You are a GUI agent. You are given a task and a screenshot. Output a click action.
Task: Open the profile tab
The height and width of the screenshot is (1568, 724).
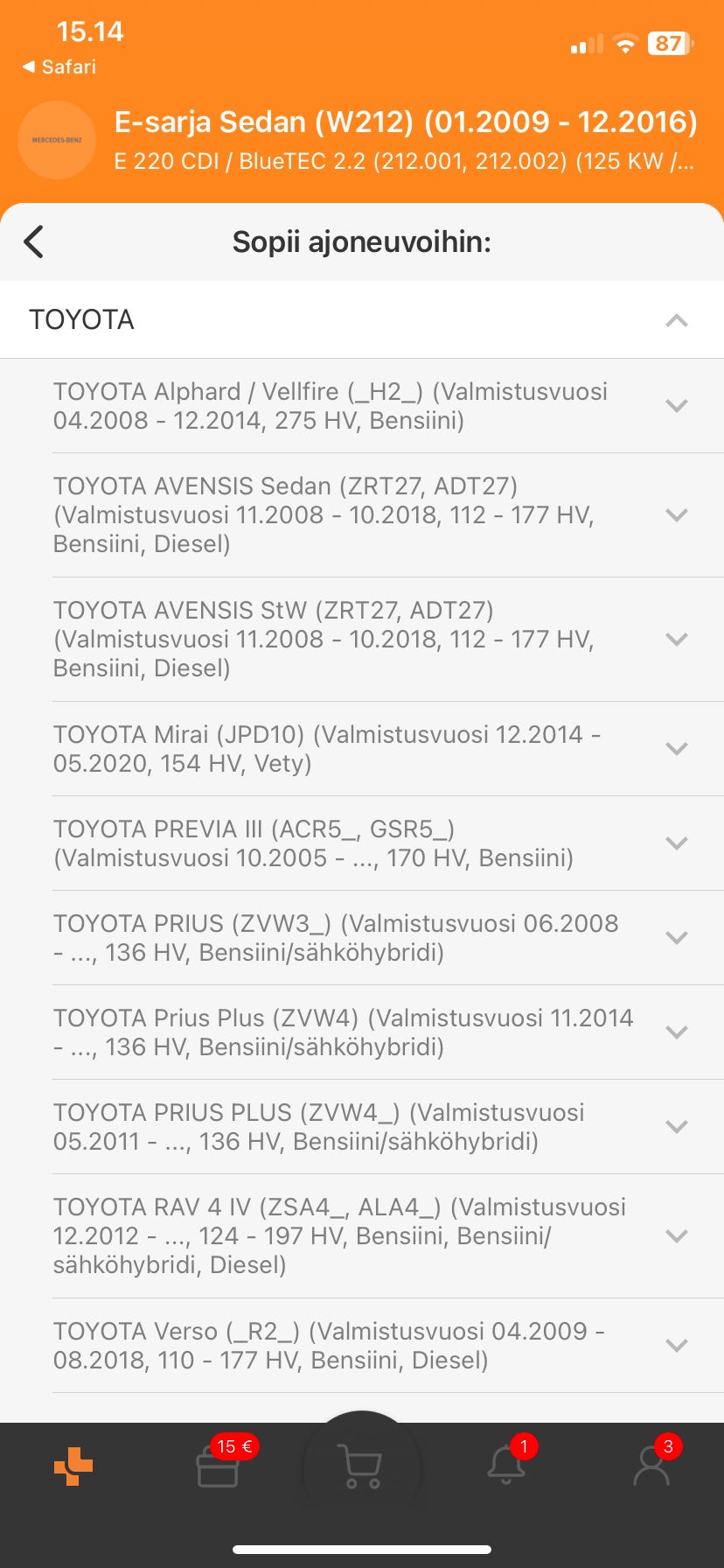(651, 1466)
